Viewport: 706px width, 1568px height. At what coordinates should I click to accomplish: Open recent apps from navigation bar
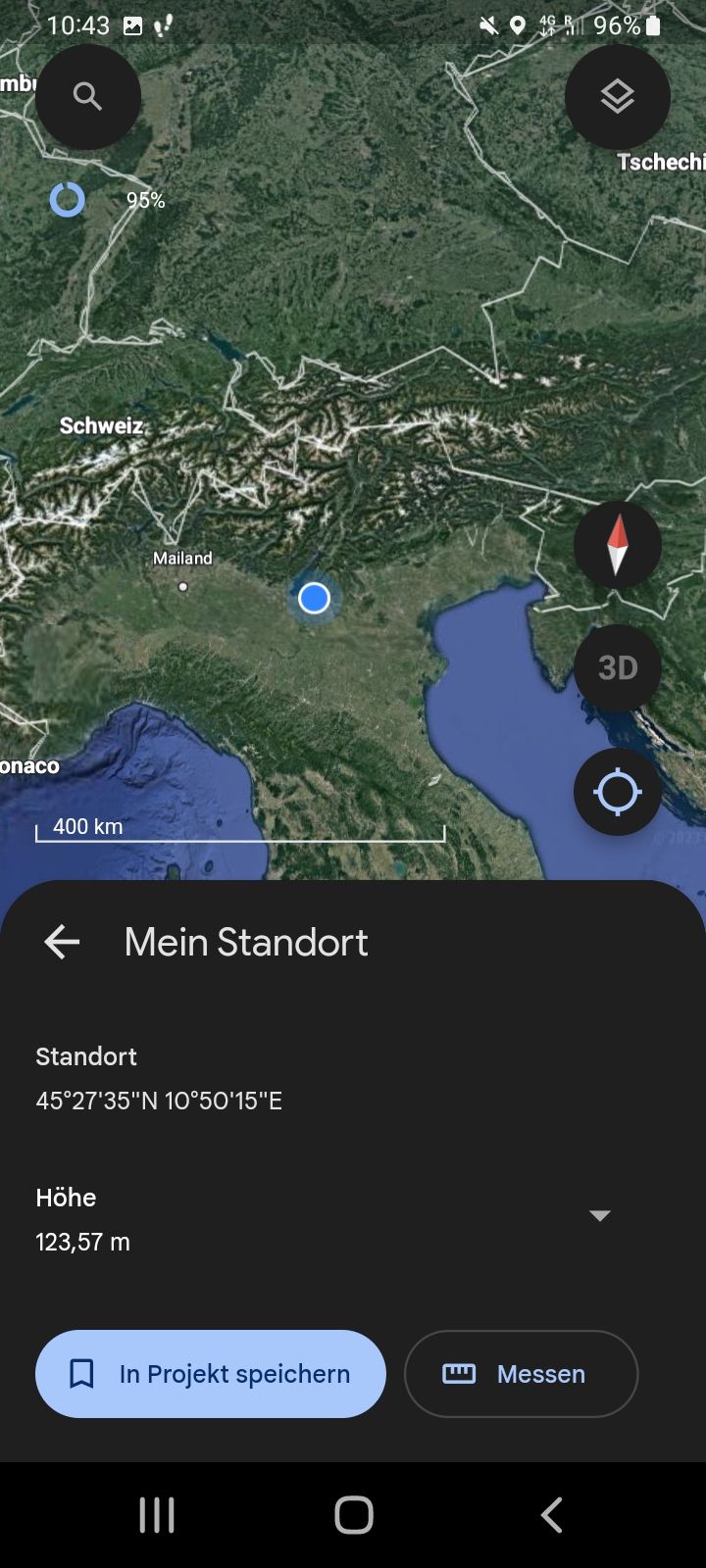coord(157,1515)
